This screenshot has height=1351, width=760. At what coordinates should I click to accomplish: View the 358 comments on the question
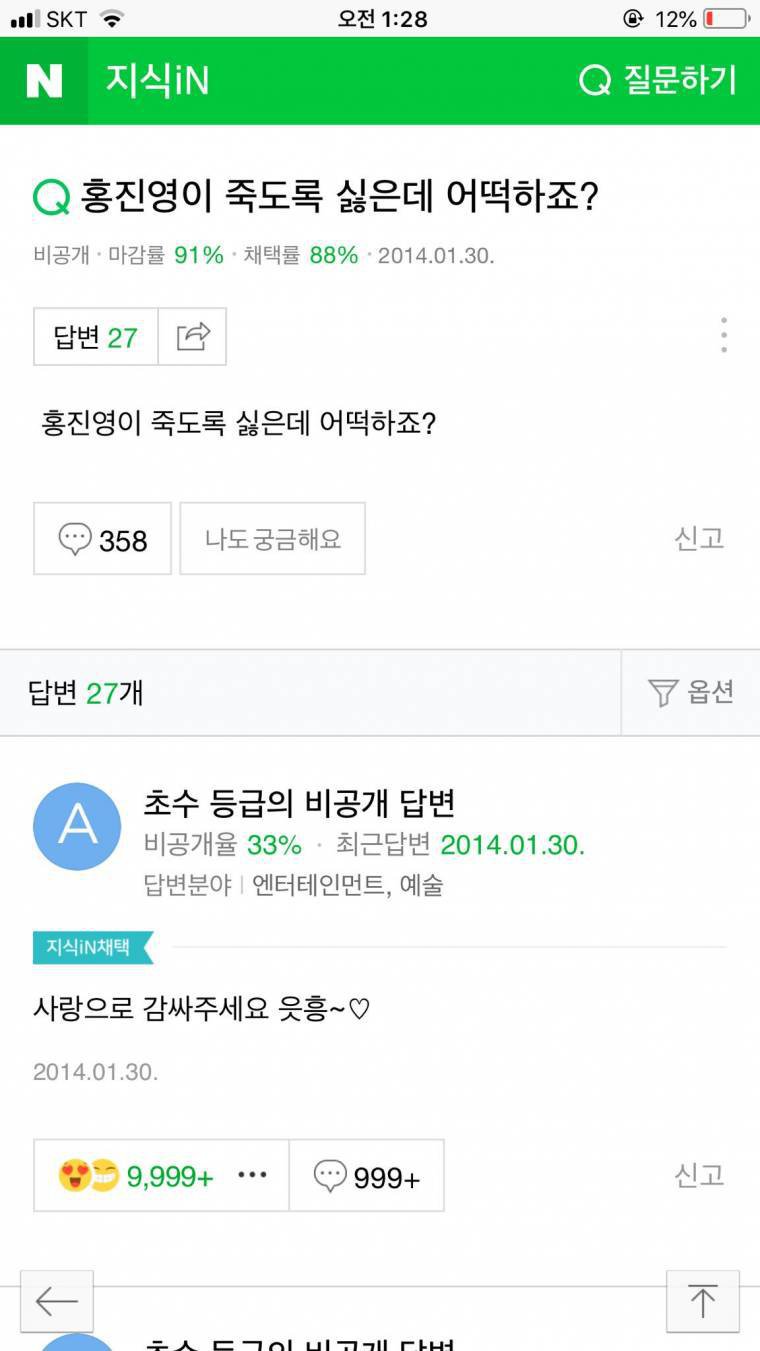(103, 539)
